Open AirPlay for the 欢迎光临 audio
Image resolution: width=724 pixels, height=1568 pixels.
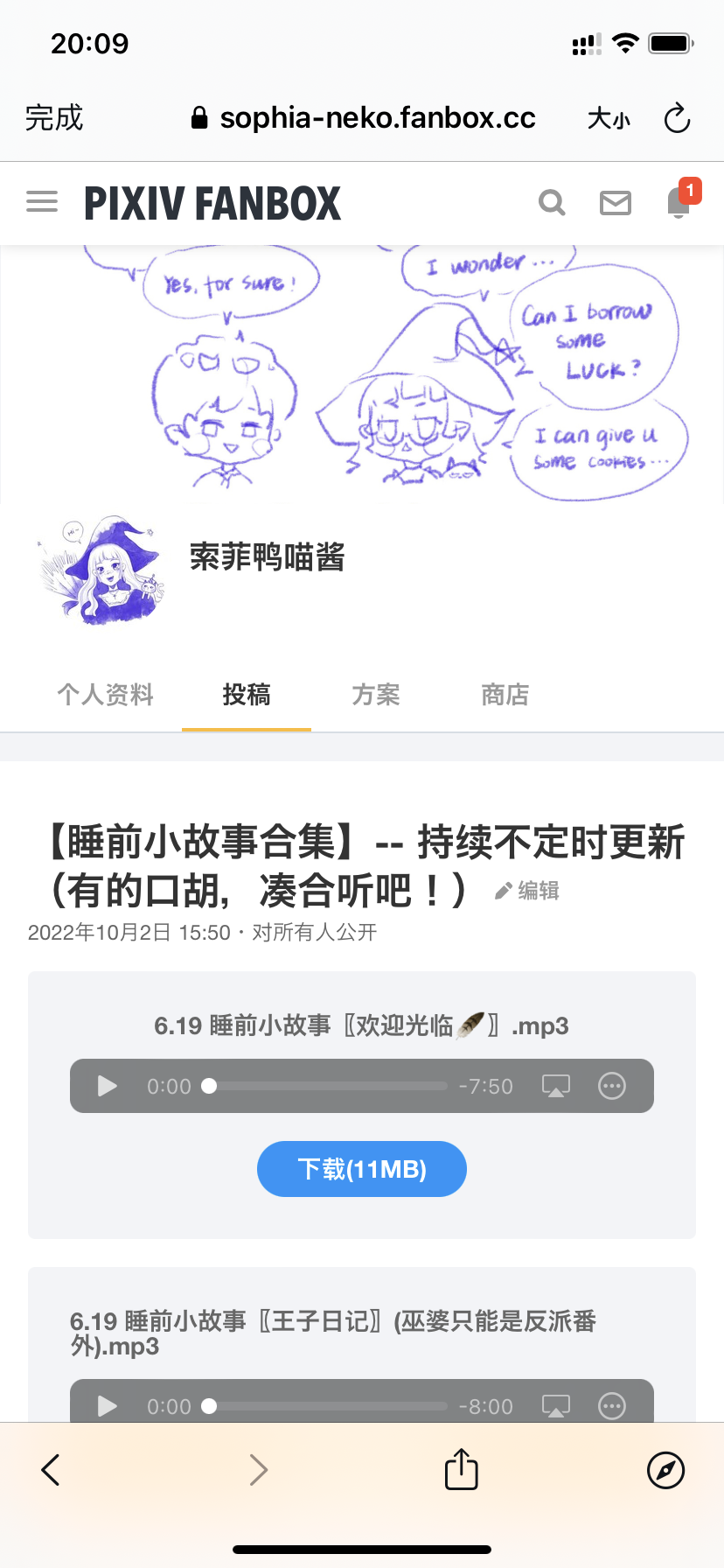pyautogui.click(x=556, y=1086)
